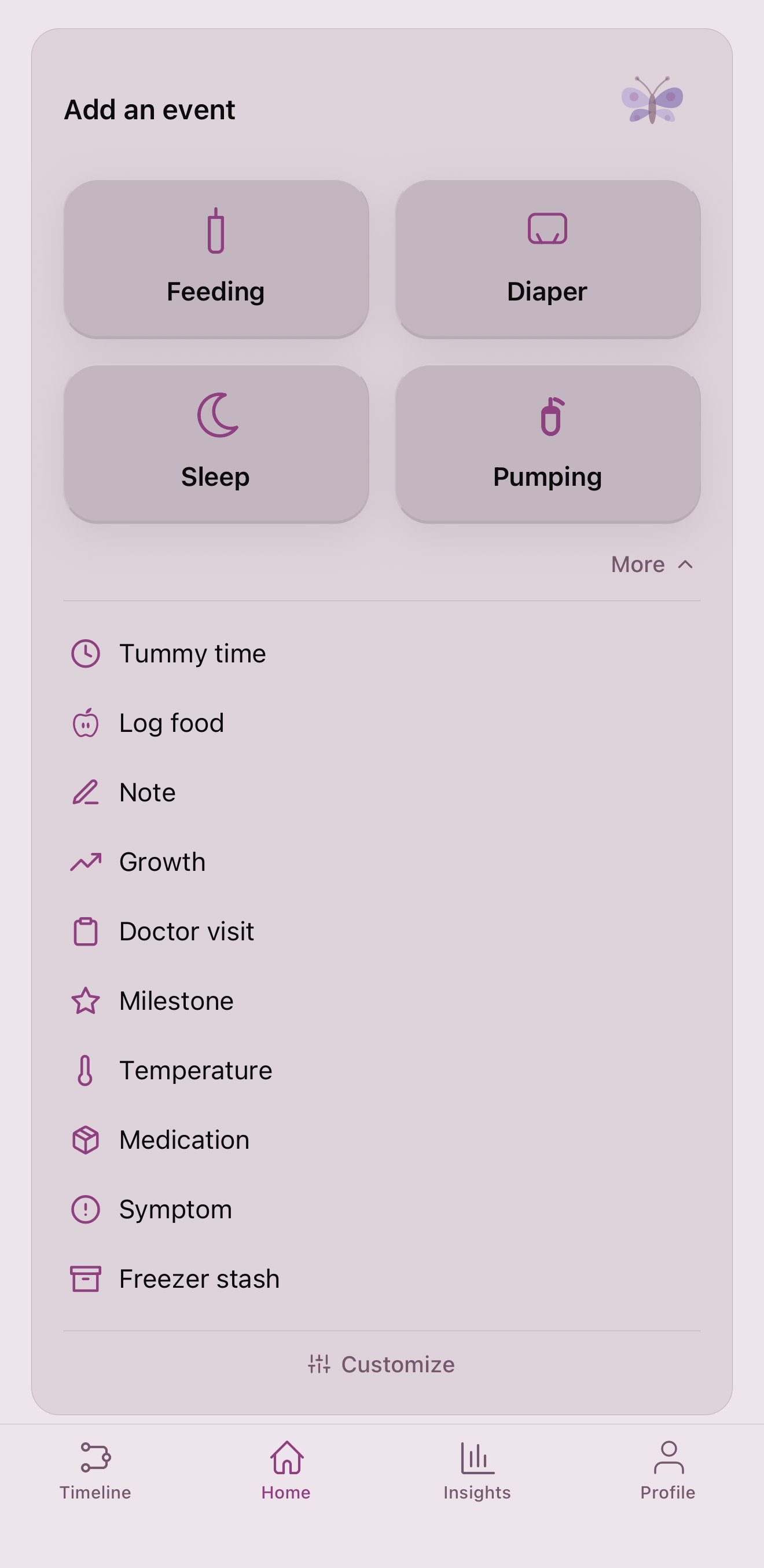The height and width of the screenshot is (1568, 764).
Task: Open Log food
Action: click(171, 723)
